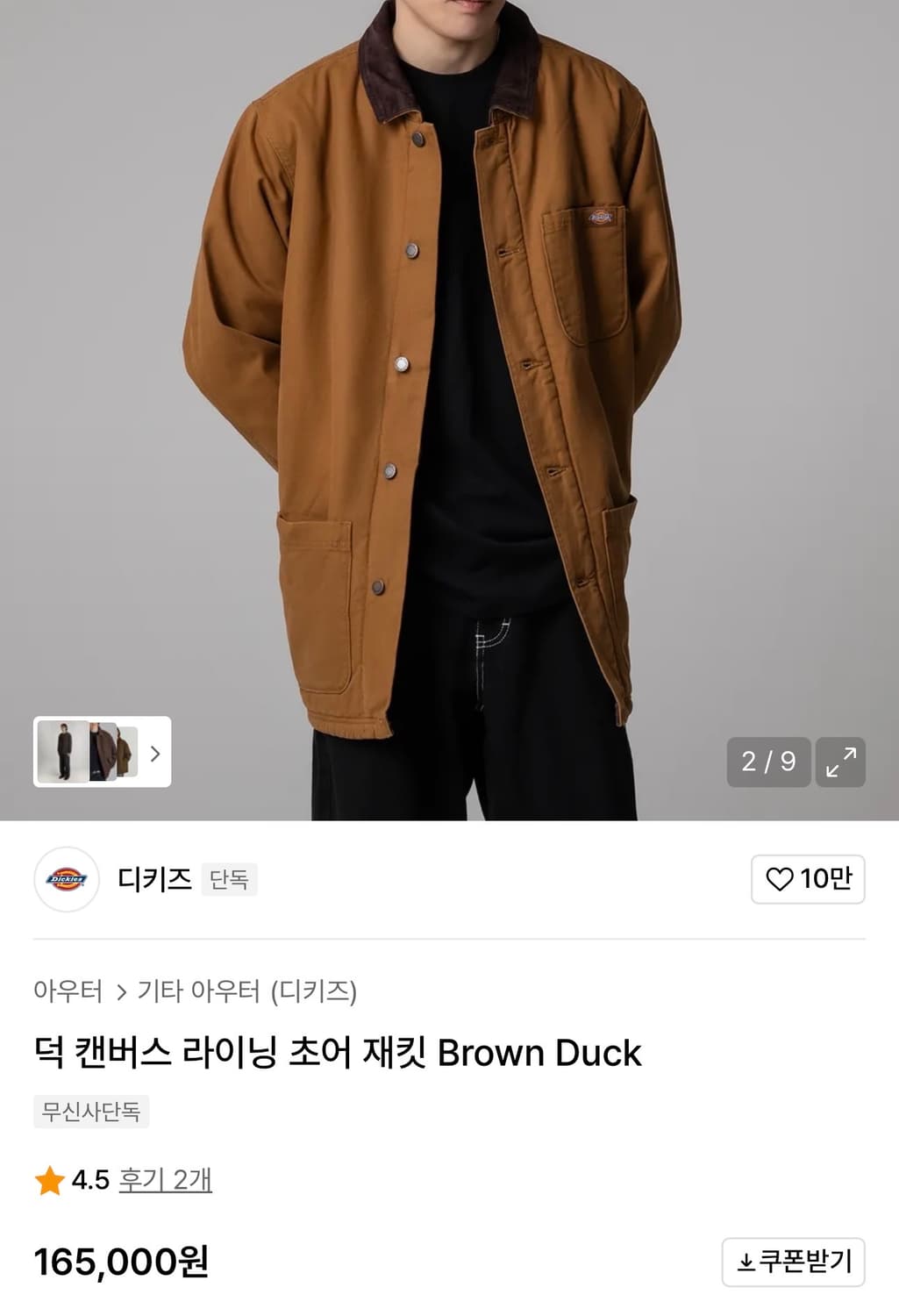
Task: Go to 기타 아우터 (디키즈) category
Action: pyautogui.click(x=250, y=990)
